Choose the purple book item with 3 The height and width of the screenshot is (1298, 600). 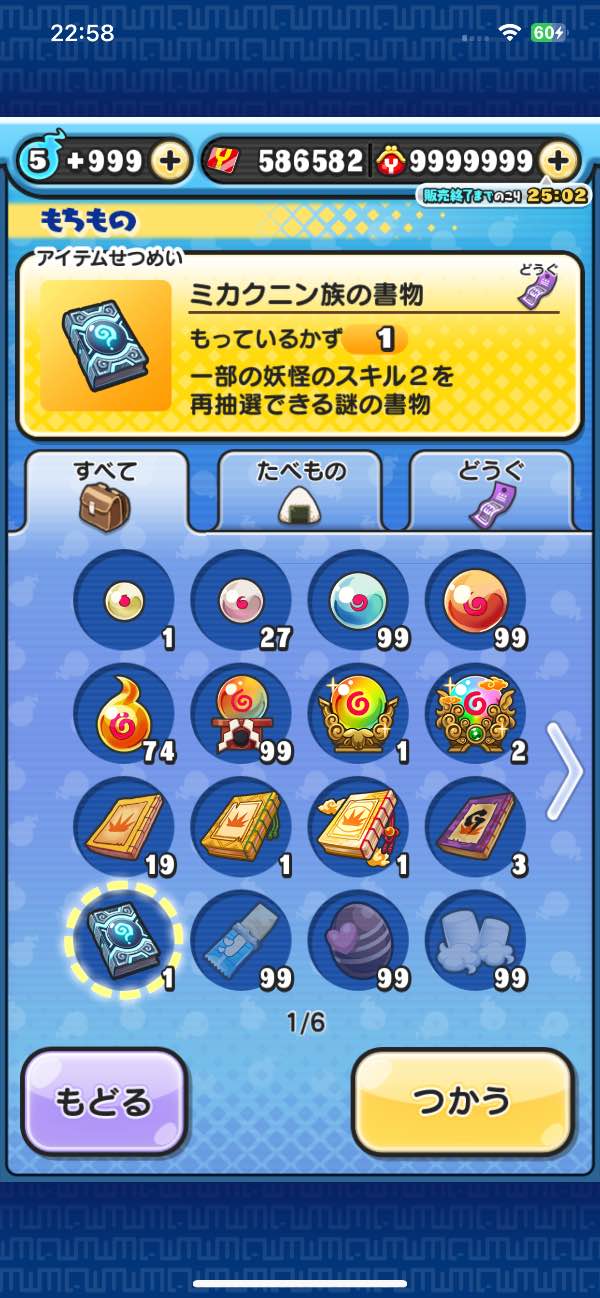(476, 827)
